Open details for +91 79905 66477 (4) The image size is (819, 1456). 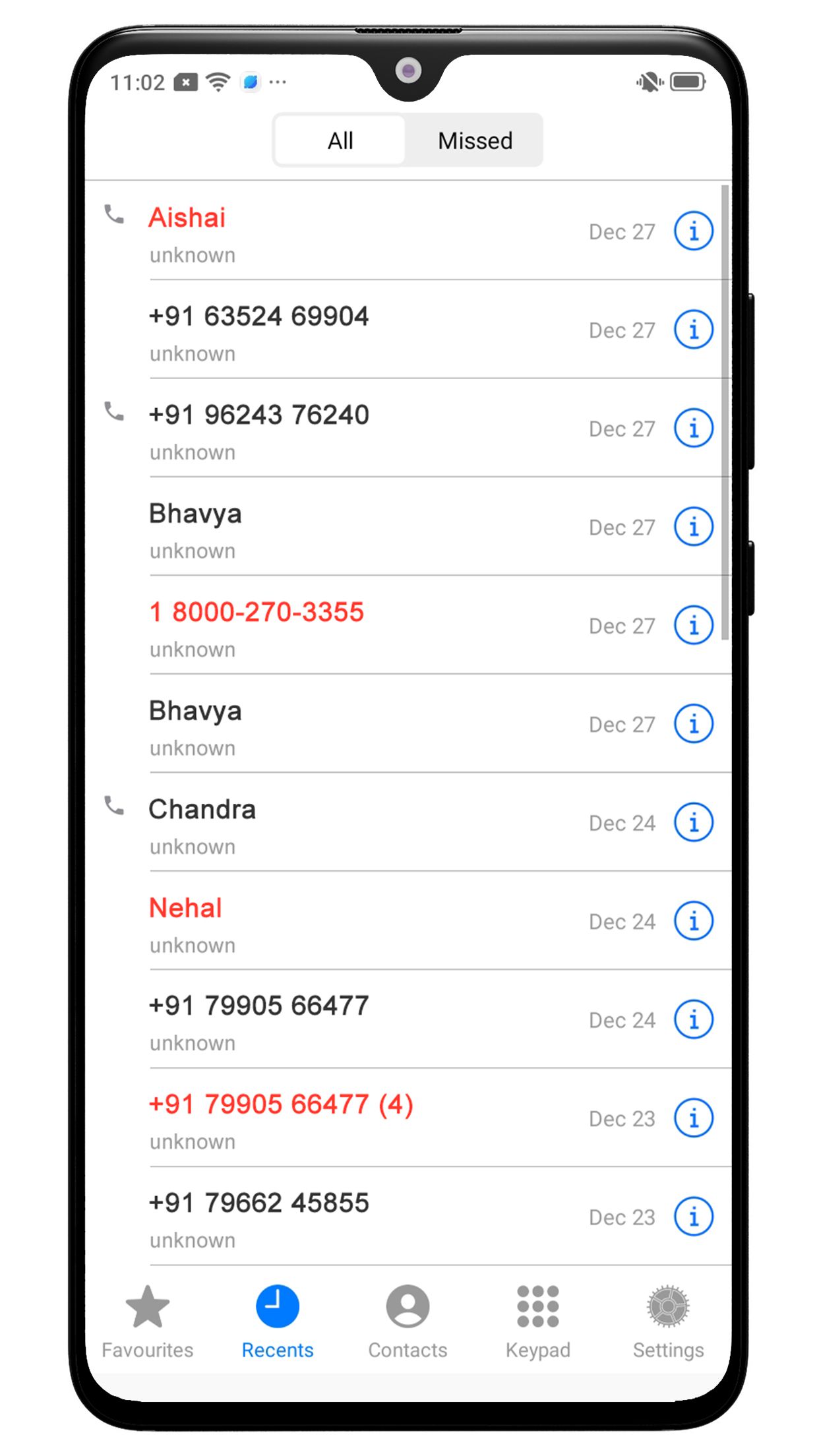pos(693,1118)
